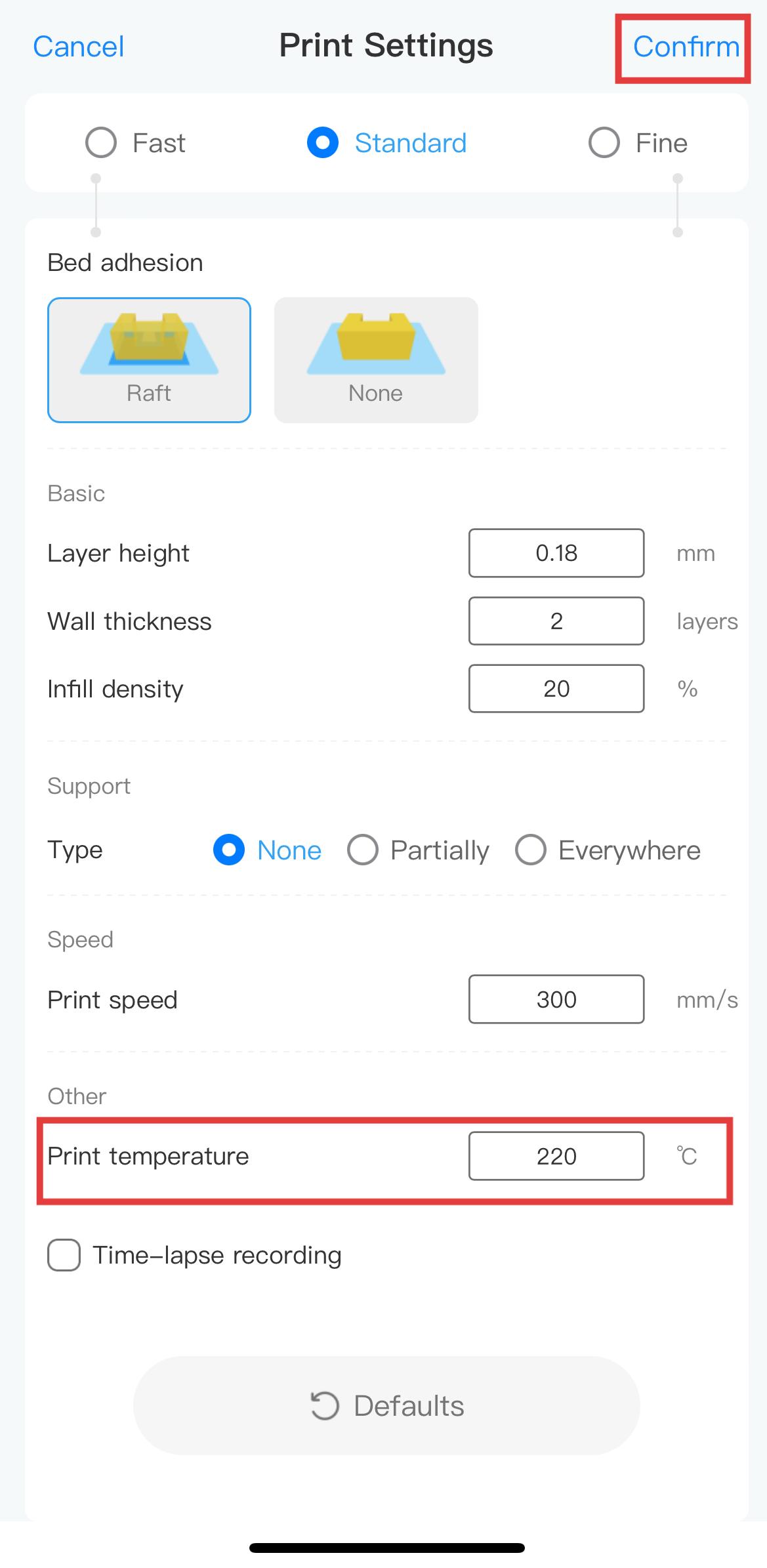Set support type to None

pos(229,850)
